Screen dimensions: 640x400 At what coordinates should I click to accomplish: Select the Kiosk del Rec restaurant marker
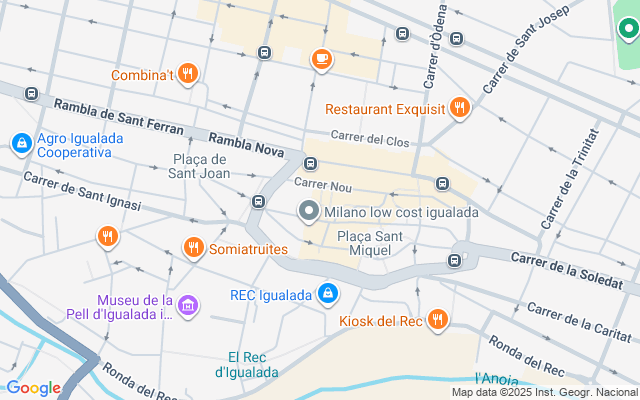436,320
